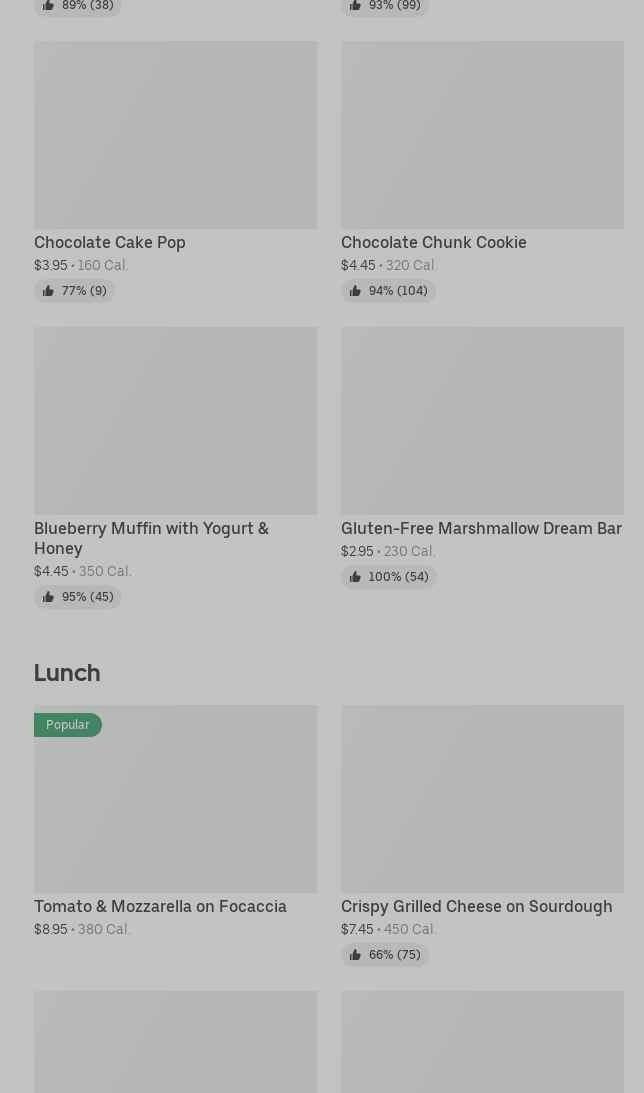View the Gluten-Free Marshmallow Dream Bar
This screenshot has height=1093, width=644.
coord(482,458)
